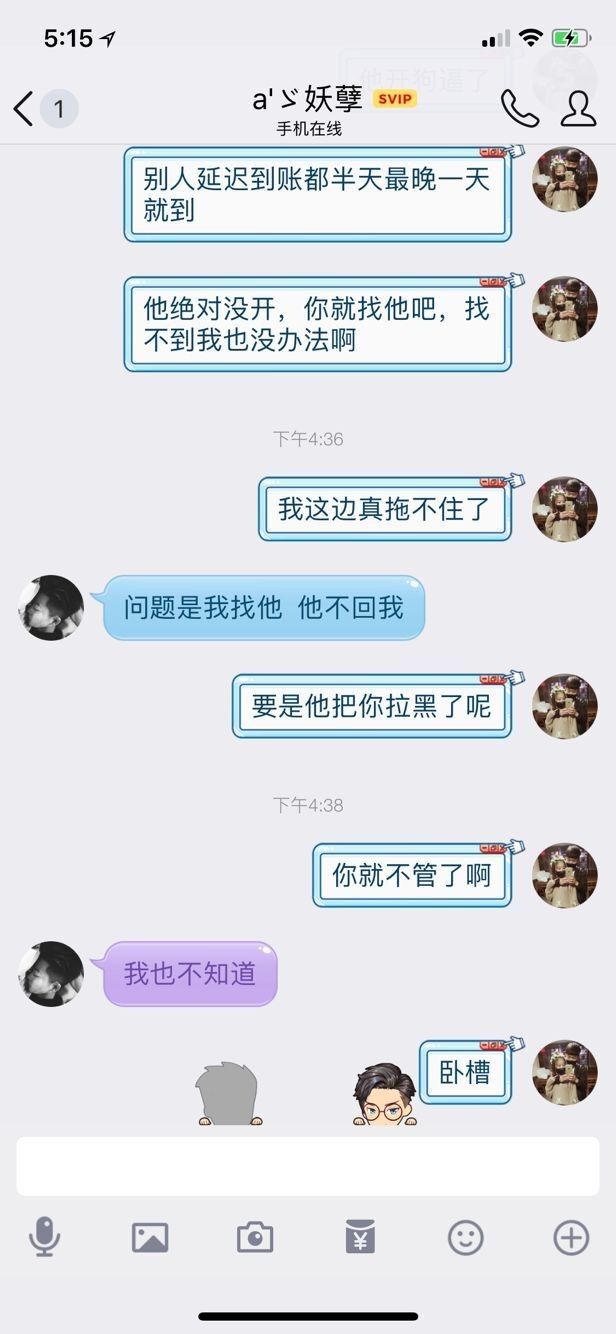
Task: Open the contact's avatar beside 我也不知道
Action: 51,974
